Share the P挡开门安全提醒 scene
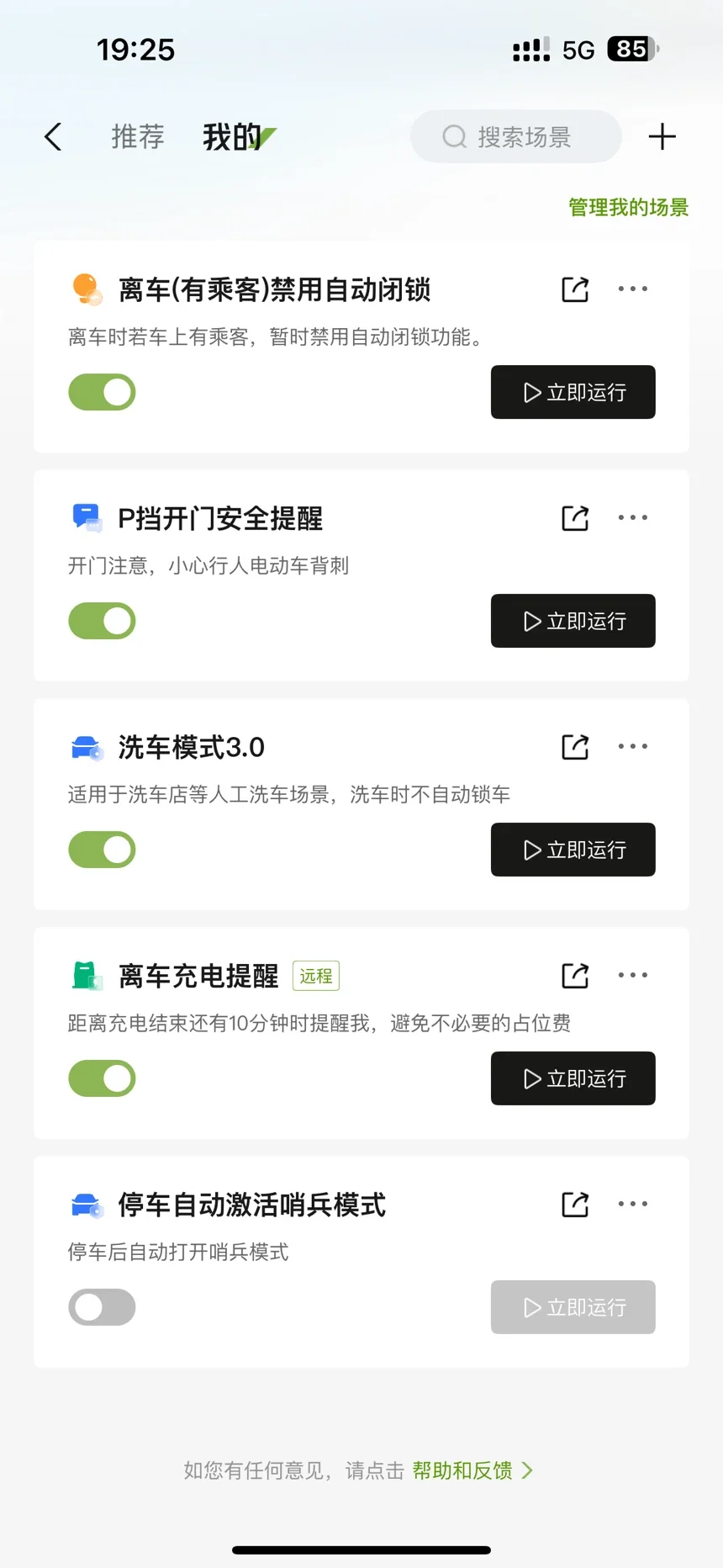Screen dimensions: 723x1568 [576, 518]
